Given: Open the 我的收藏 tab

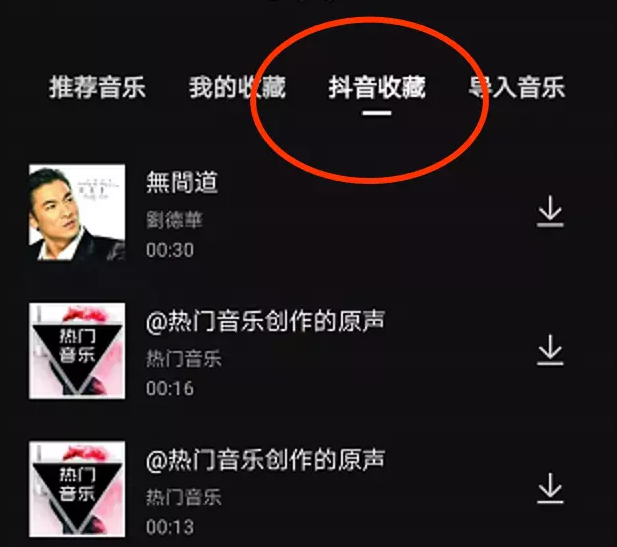Looking at the screenshot, I should click(x=237, y=88).
